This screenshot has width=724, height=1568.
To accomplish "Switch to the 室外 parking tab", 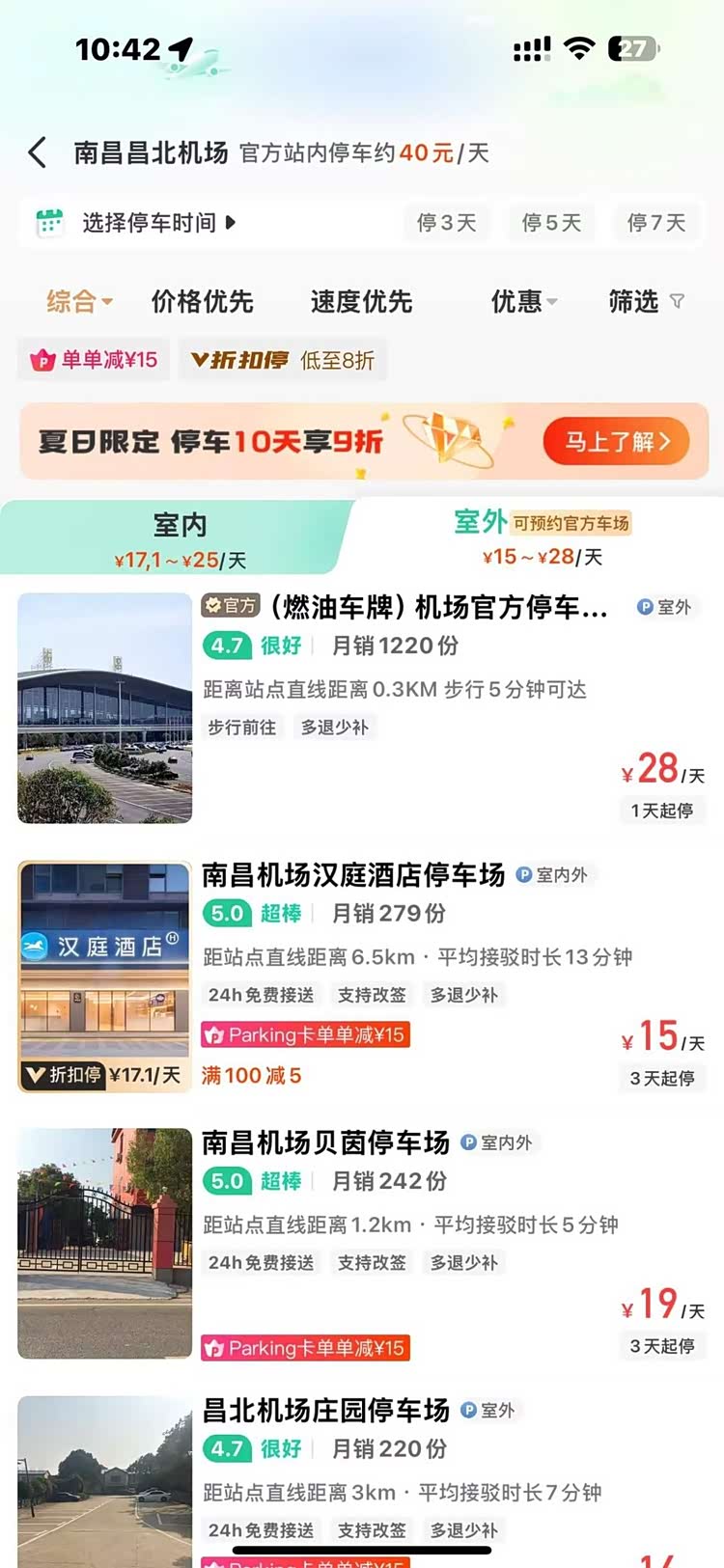I will coord(541,536).
